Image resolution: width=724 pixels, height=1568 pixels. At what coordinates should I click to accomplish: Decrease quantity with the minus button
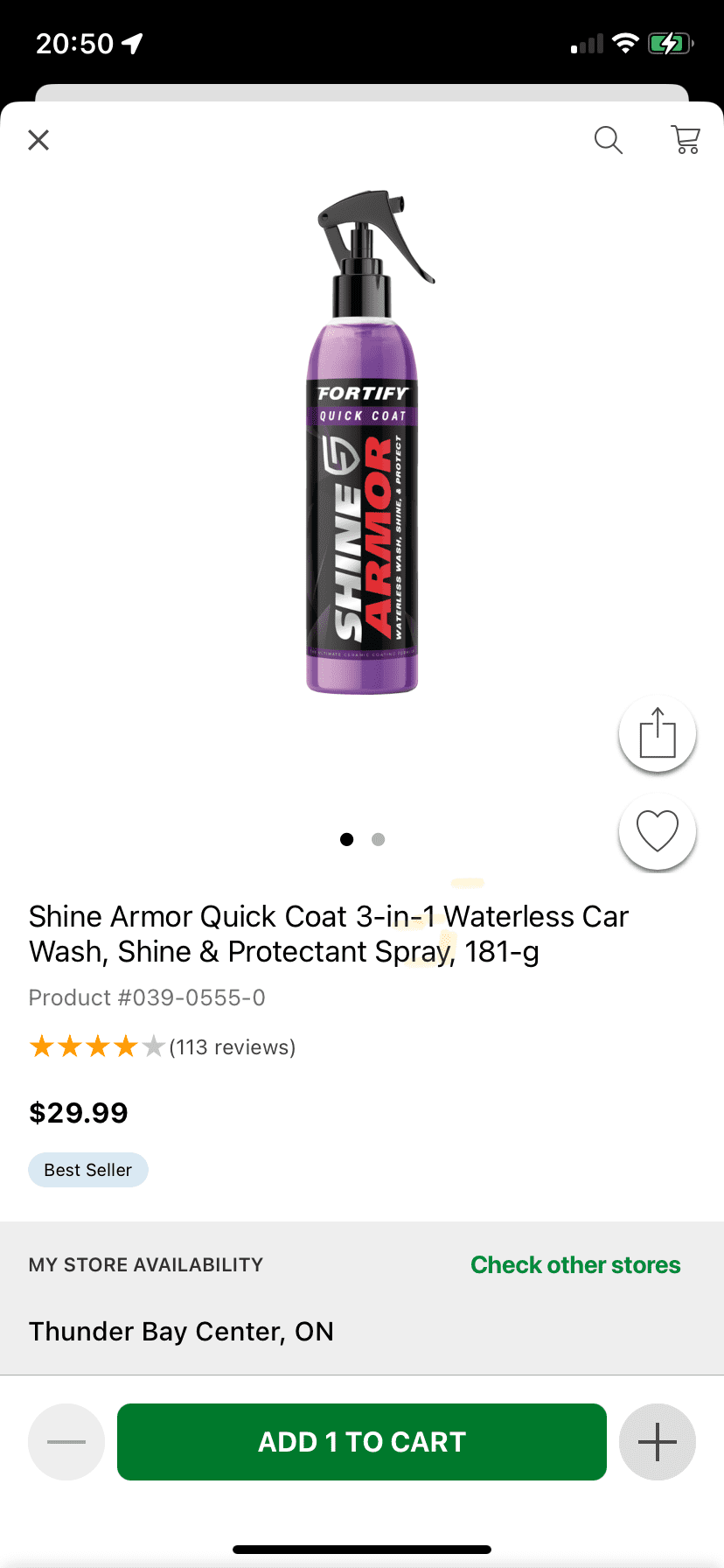66,1442
